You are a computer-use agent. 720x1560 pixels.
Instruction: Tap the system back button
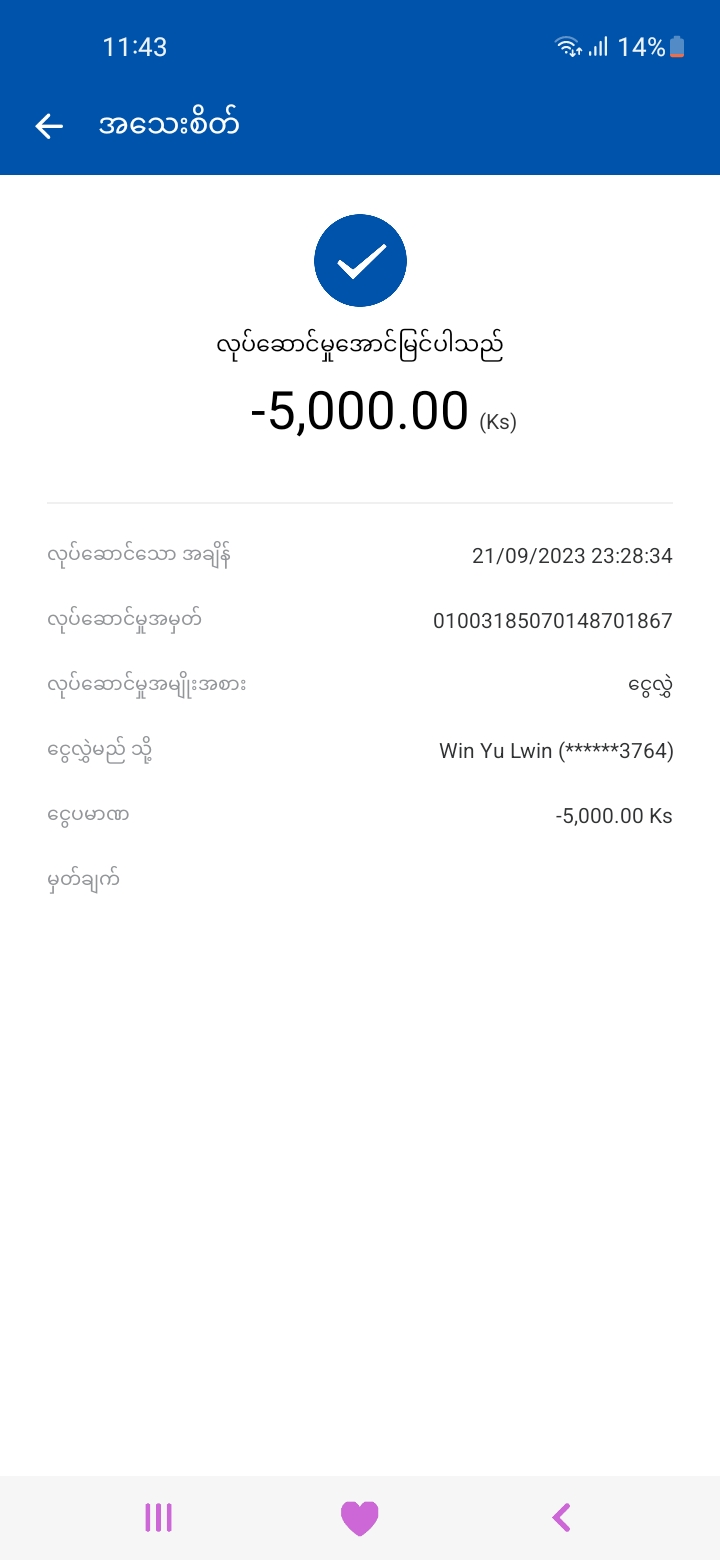[561, 1517]
